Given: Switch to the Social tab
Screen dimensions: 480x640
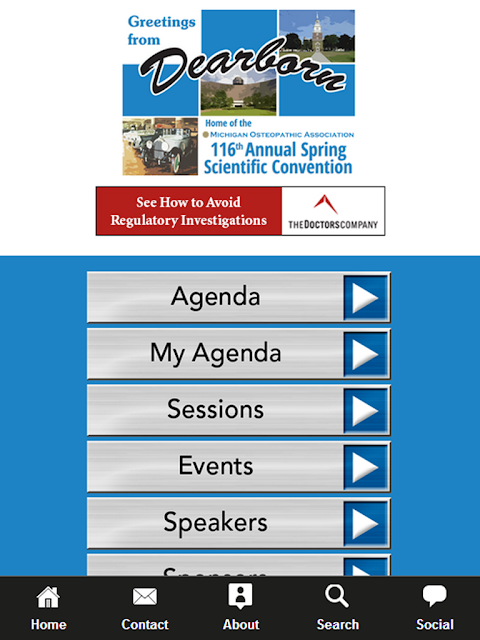Looking at the screenshot, I should coord(435,608).
